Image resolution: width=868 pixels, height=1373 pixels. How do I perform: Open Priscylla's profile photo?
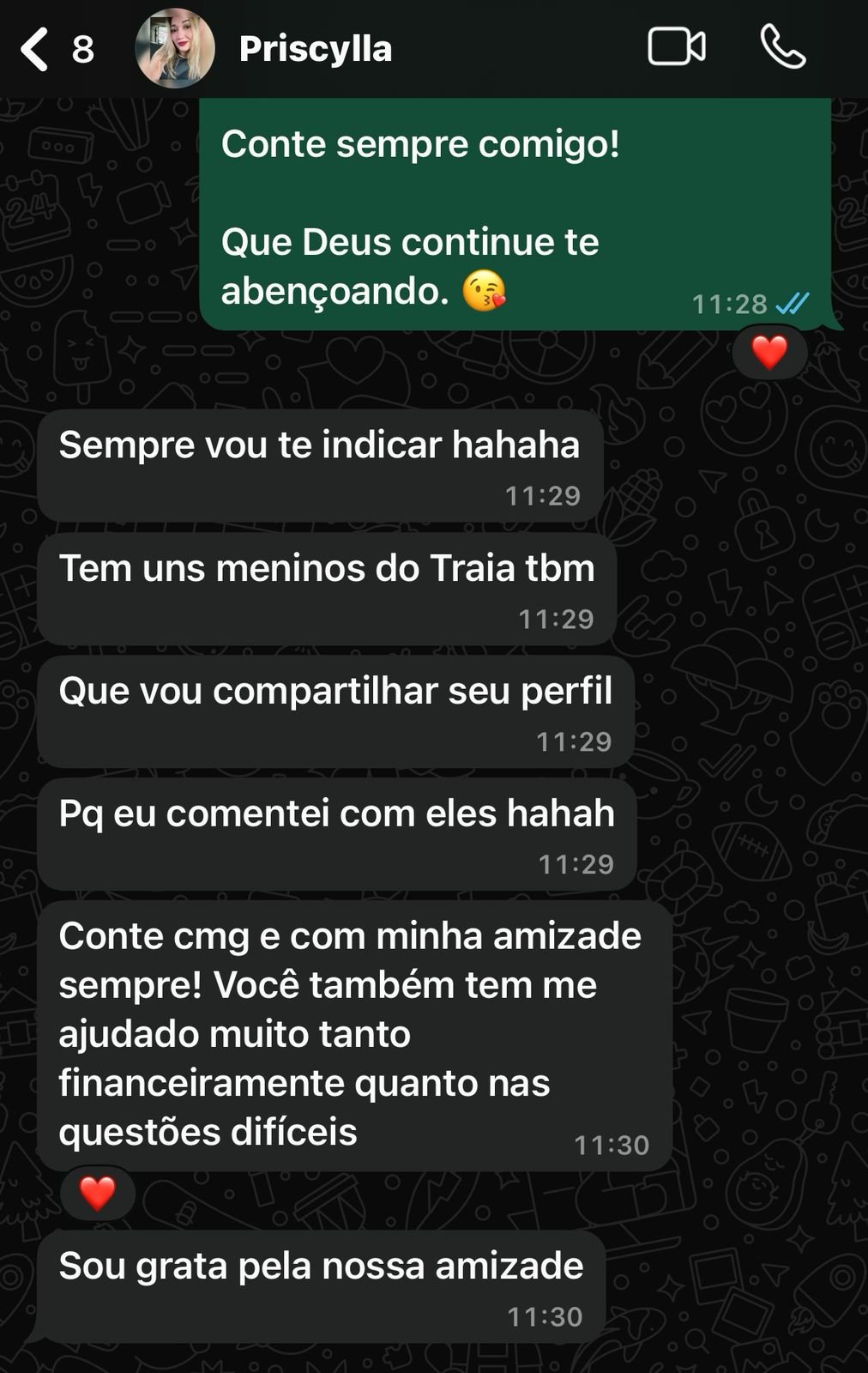pos(175,49)
